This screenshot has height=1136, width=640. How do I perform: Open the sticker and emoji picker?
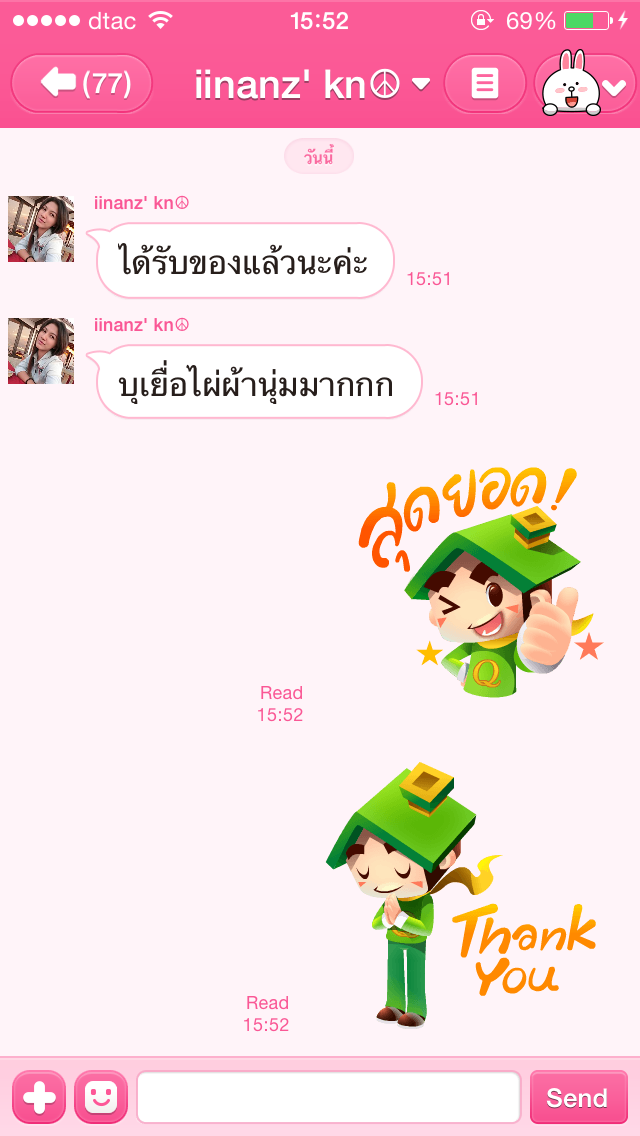click(x=101, y=1097)
